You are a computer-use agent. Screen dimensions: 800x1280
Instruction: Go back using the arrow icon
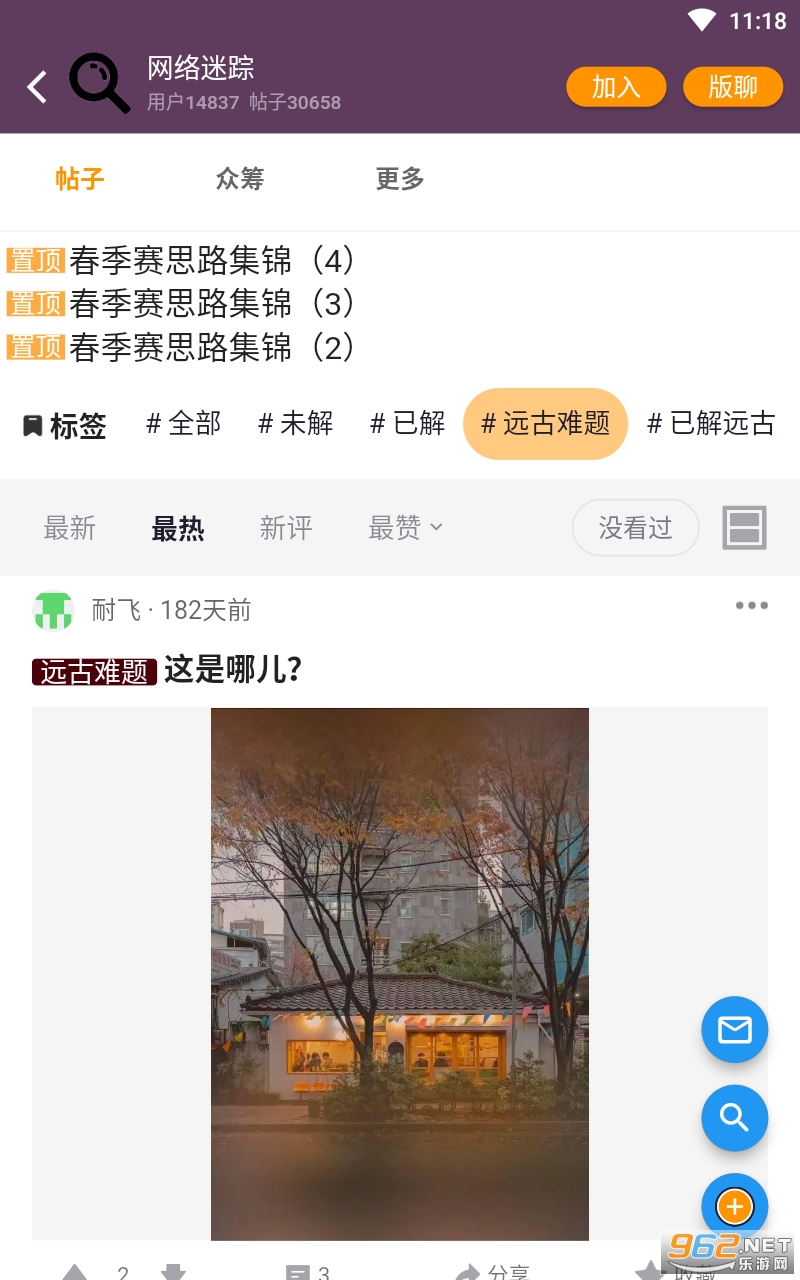[37, 87]
